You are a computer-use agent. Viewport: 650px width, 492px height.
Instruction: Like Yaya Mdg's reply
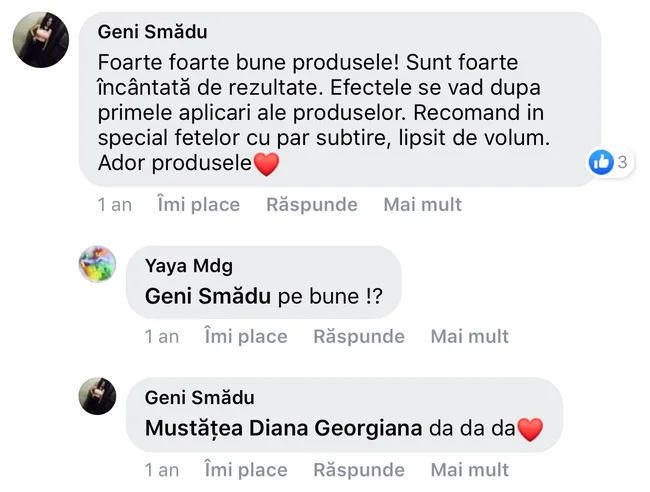tap(245, 336)
